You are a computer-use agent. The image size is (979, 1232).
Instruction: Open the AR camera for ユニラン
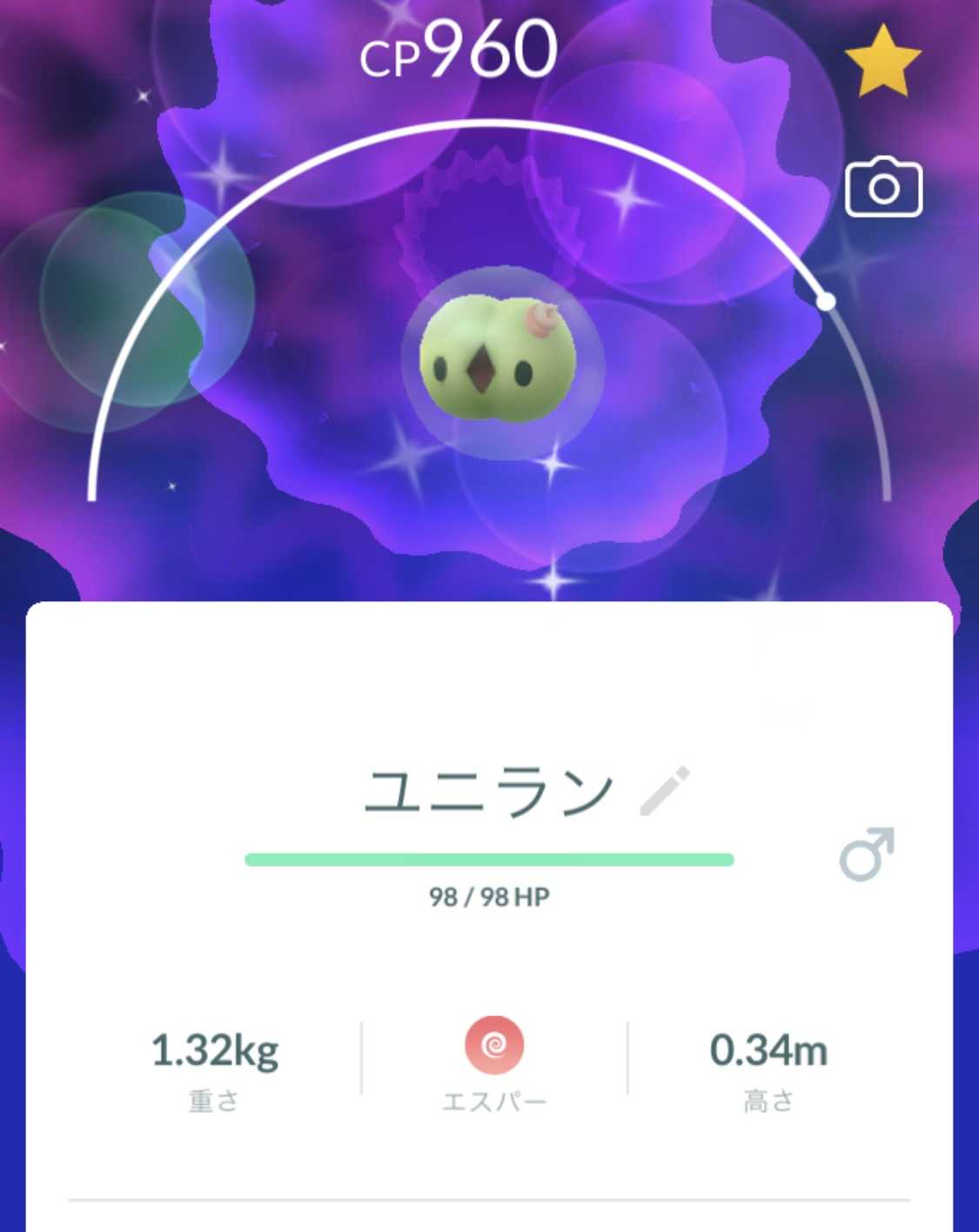tap(883, 188)
